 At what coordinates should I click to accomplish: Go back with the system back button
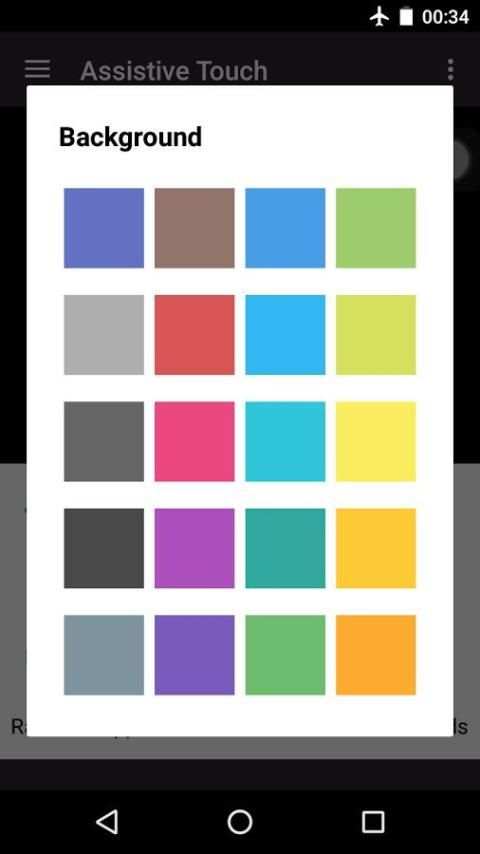(x=107, y=821)
